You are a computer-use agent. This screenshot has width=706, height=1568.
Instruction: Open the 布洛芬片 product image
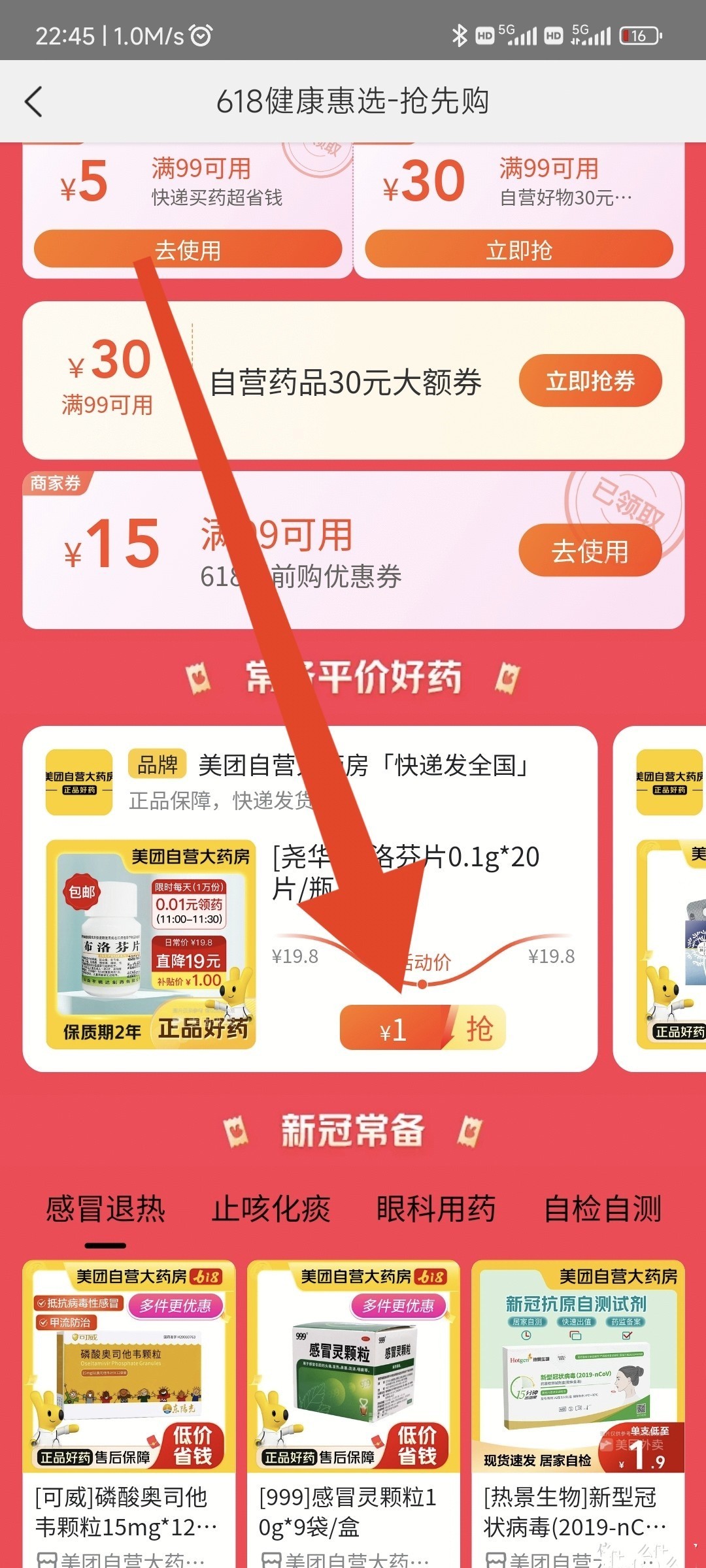tap(151, 943)
